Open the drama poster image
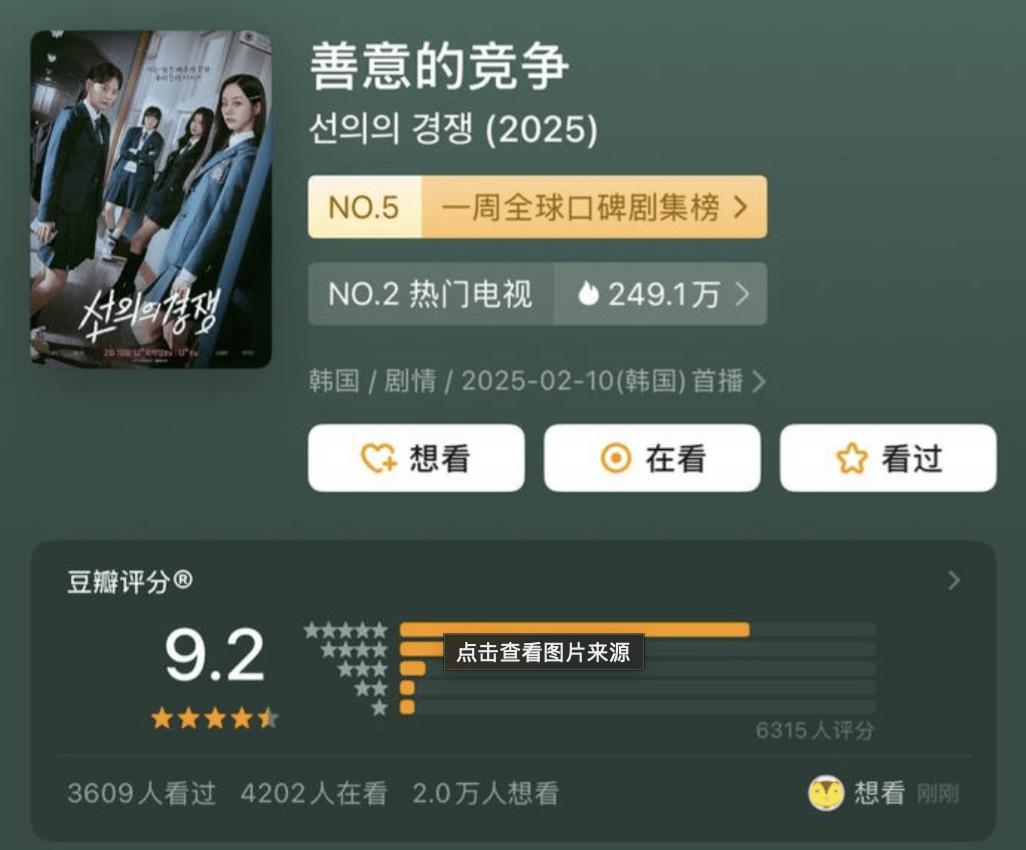Screen dimensions: 1026x850 [151, 198]
